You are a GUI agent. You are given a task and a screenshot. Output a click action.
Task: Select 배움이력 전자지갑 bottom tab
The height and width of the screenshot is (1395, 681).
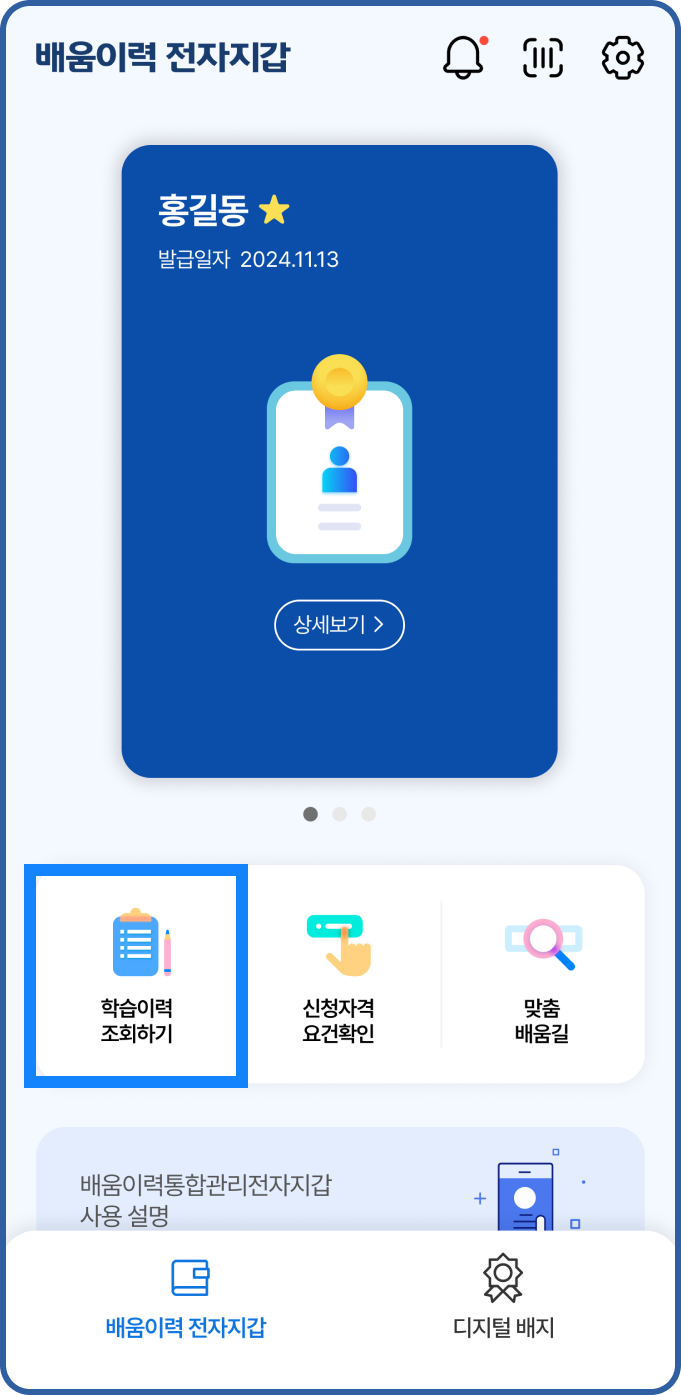click(x=186, y=1300)
